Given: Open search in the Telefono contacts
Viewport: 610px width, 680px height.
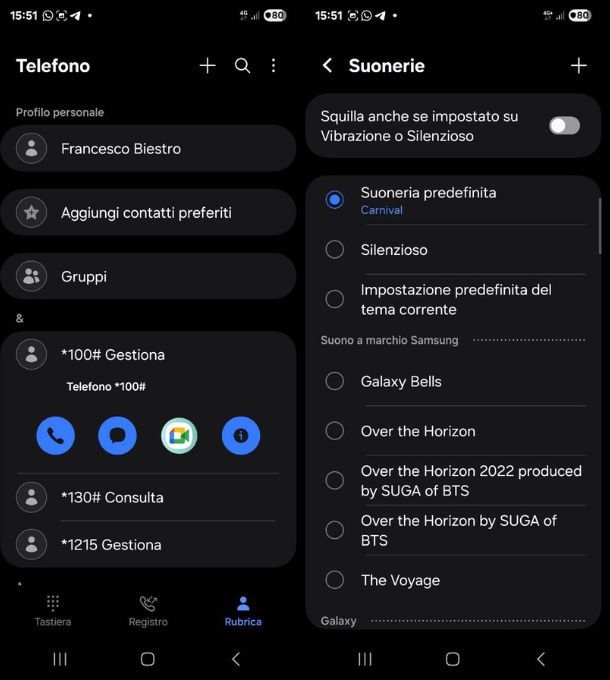Looking at the screenshot, I should (x=242, y=66).
